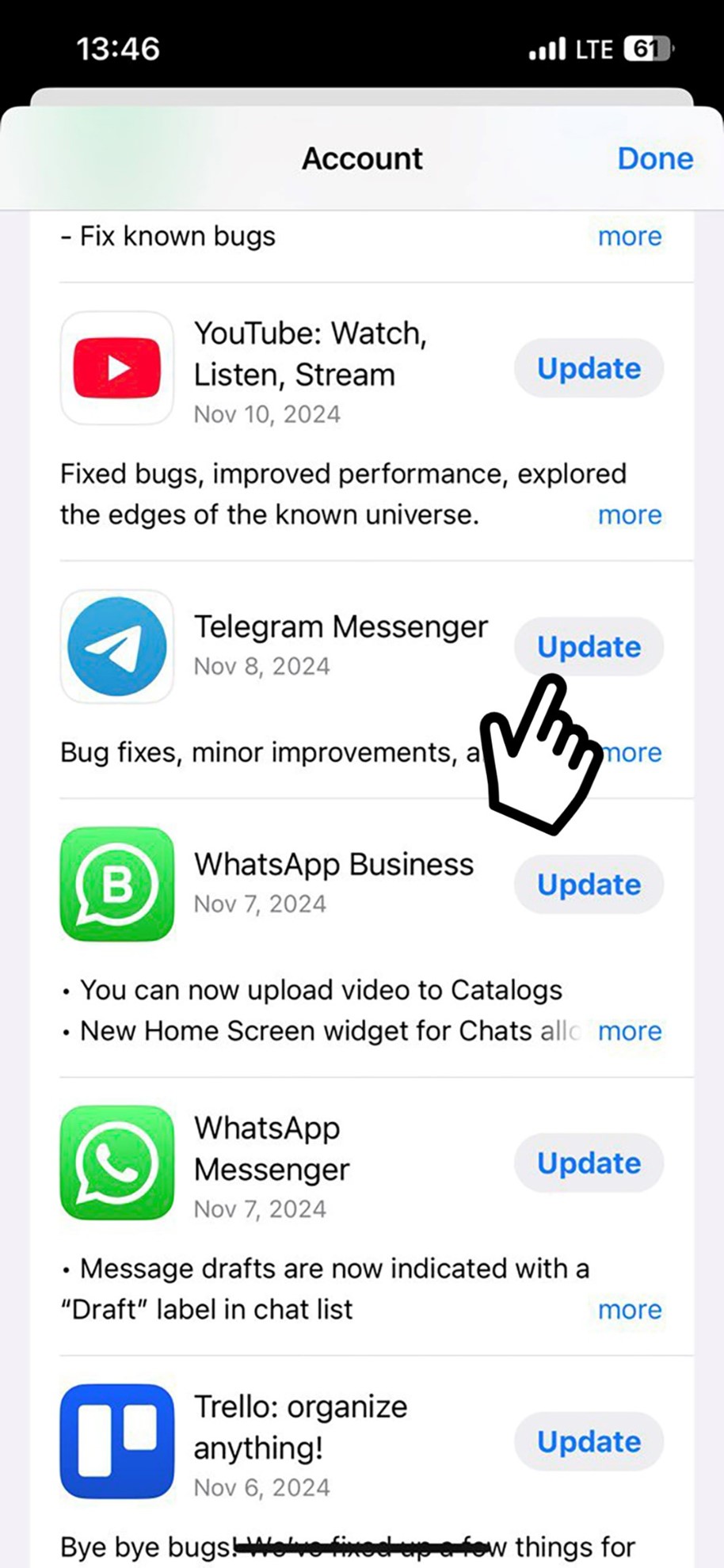Open the WhatsApp Messenger app page
The image size is (724, 1568).
coord(117,1163)
